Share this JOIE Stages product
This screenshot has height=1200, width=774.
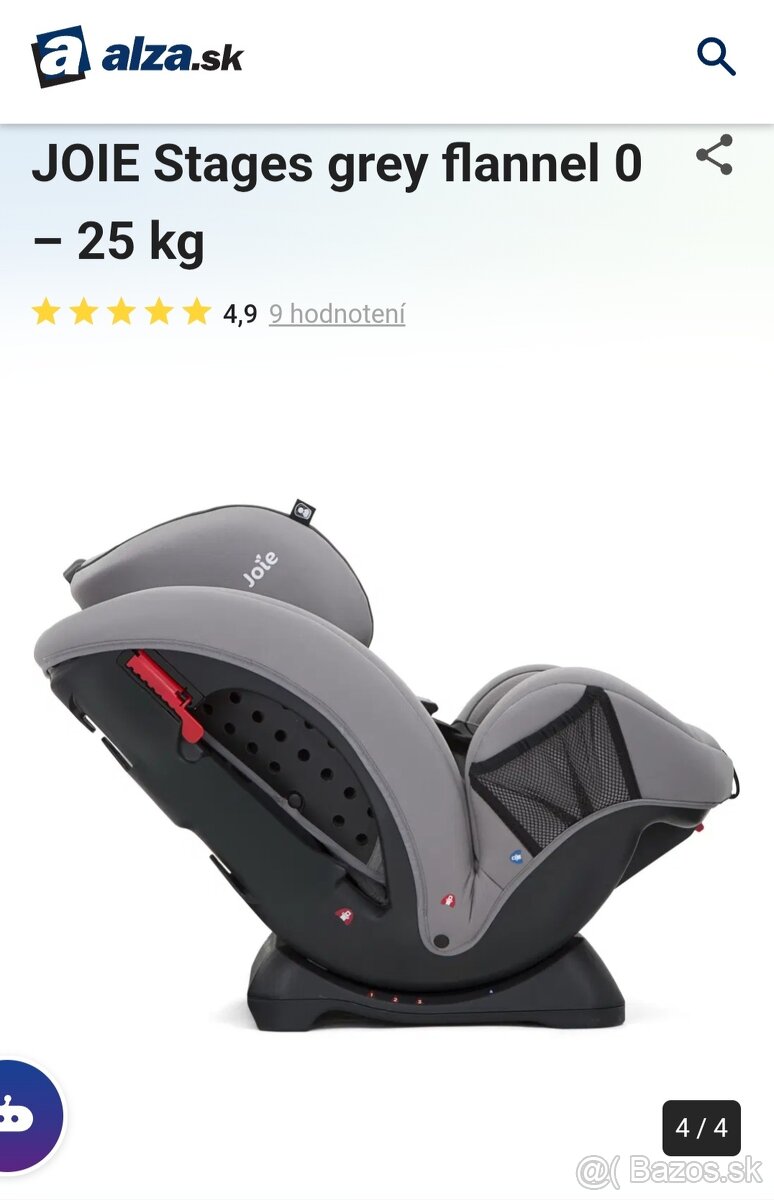pyautogui.click(x=714, y=156)
